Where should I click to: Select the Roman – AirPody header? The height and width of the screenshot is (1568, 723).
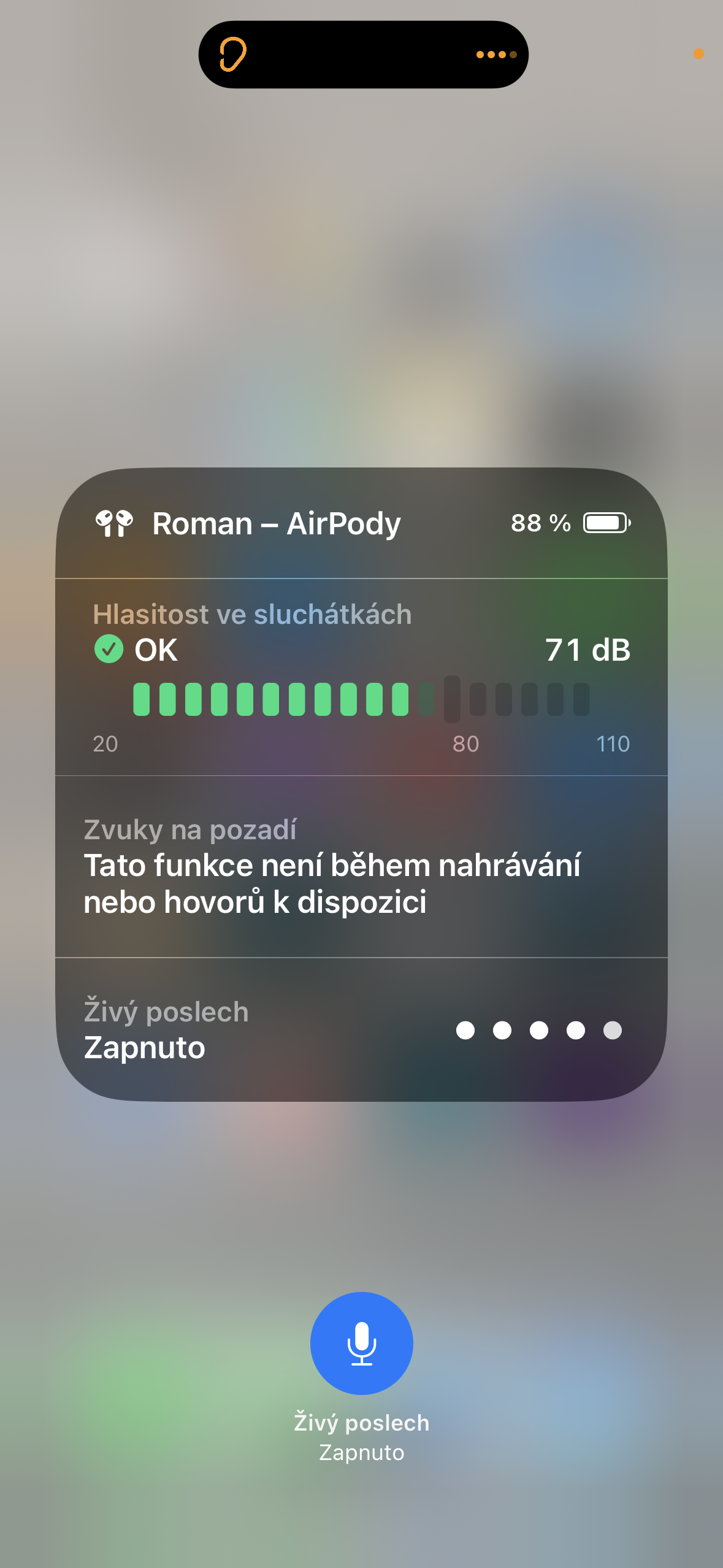[276, 523]
